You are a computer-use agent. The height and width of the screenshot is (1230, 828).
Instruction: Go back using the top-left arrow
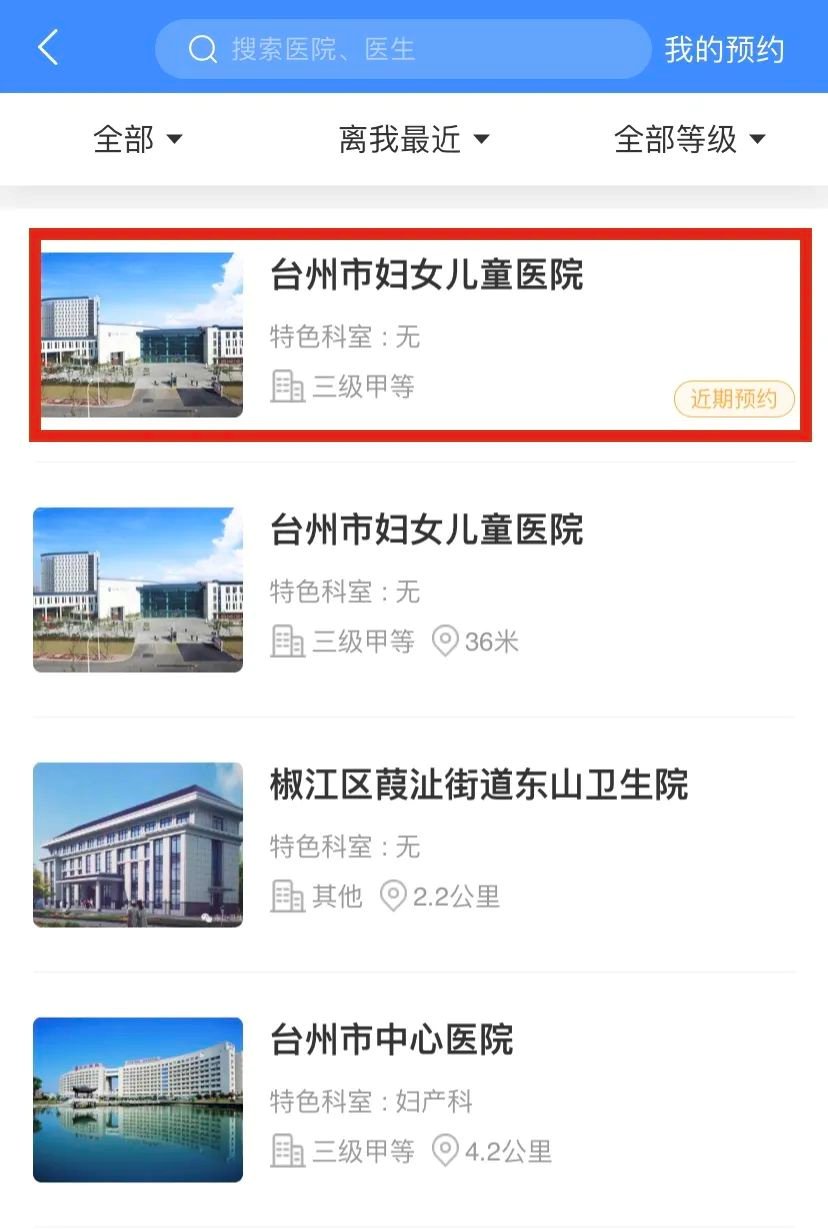tap(48, 48)
